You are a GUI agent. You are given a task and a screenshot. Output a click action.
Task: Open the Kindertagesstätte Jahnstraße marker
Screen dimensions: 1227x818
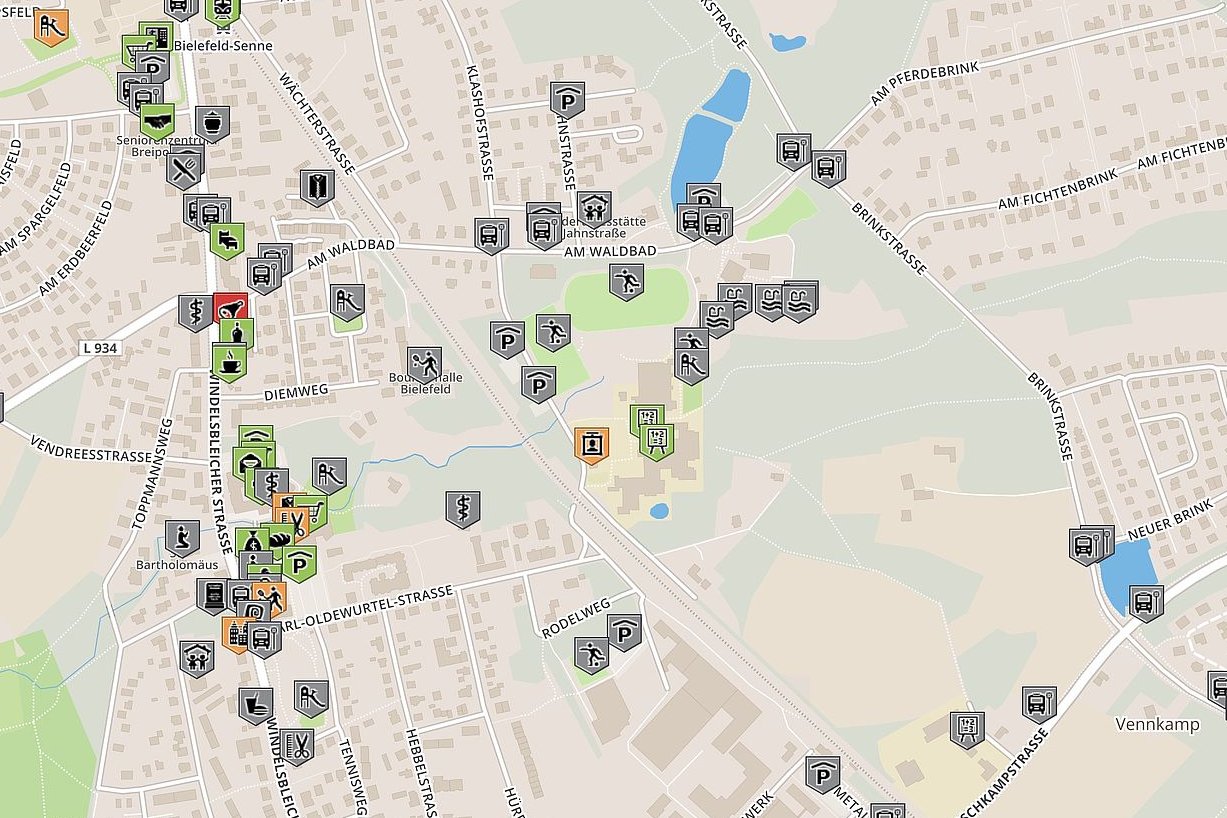594,208
